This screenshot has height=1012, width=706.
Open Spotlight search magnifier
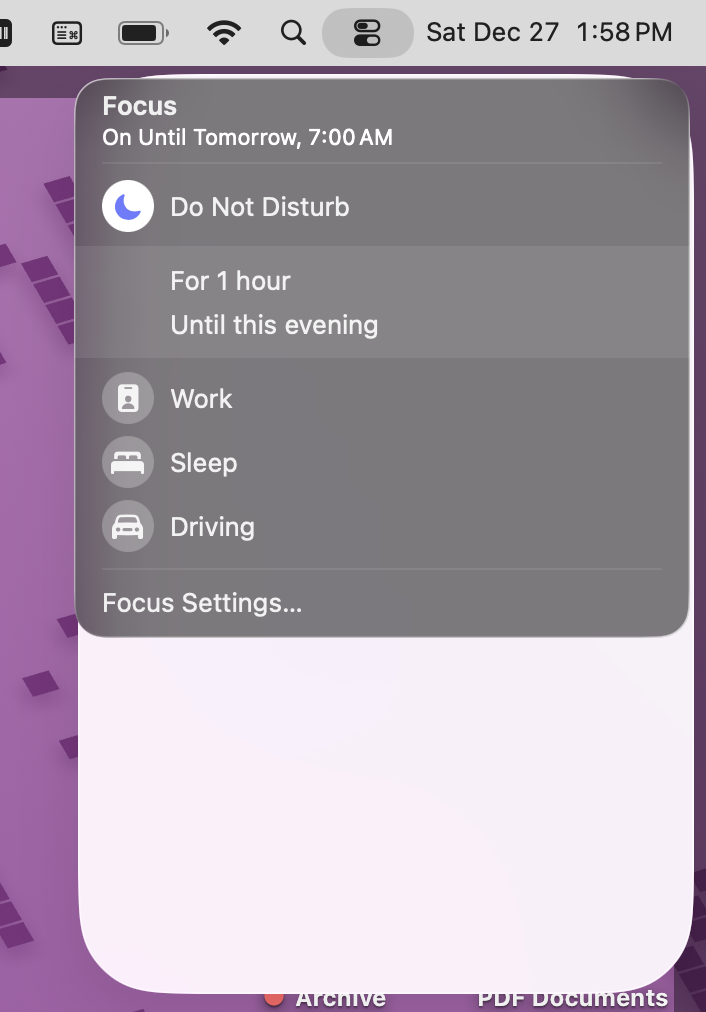[x=293, y=33]
